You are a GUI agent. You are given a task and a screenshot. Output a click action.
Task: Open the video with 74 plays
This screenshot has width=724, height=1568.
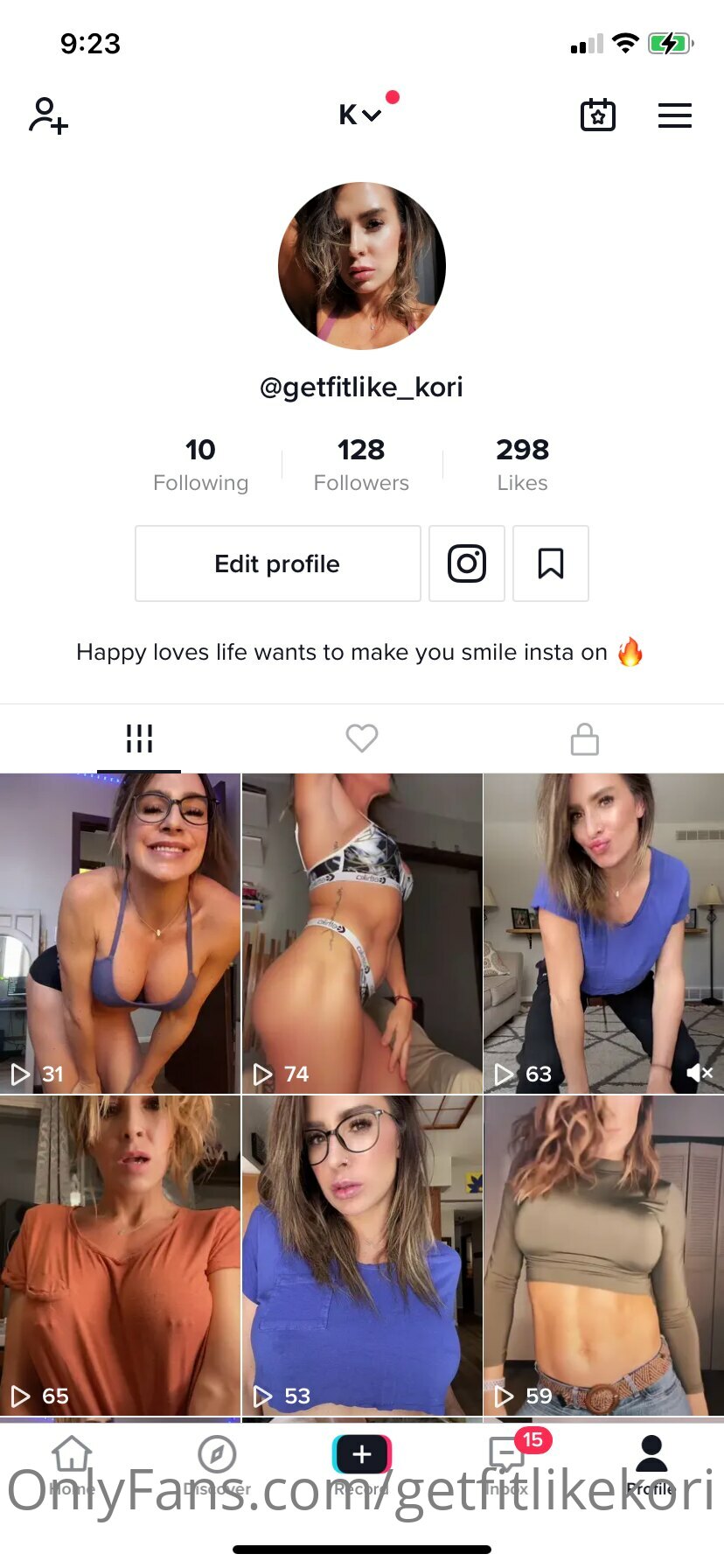pyautogui.click(x=362, y=934)
